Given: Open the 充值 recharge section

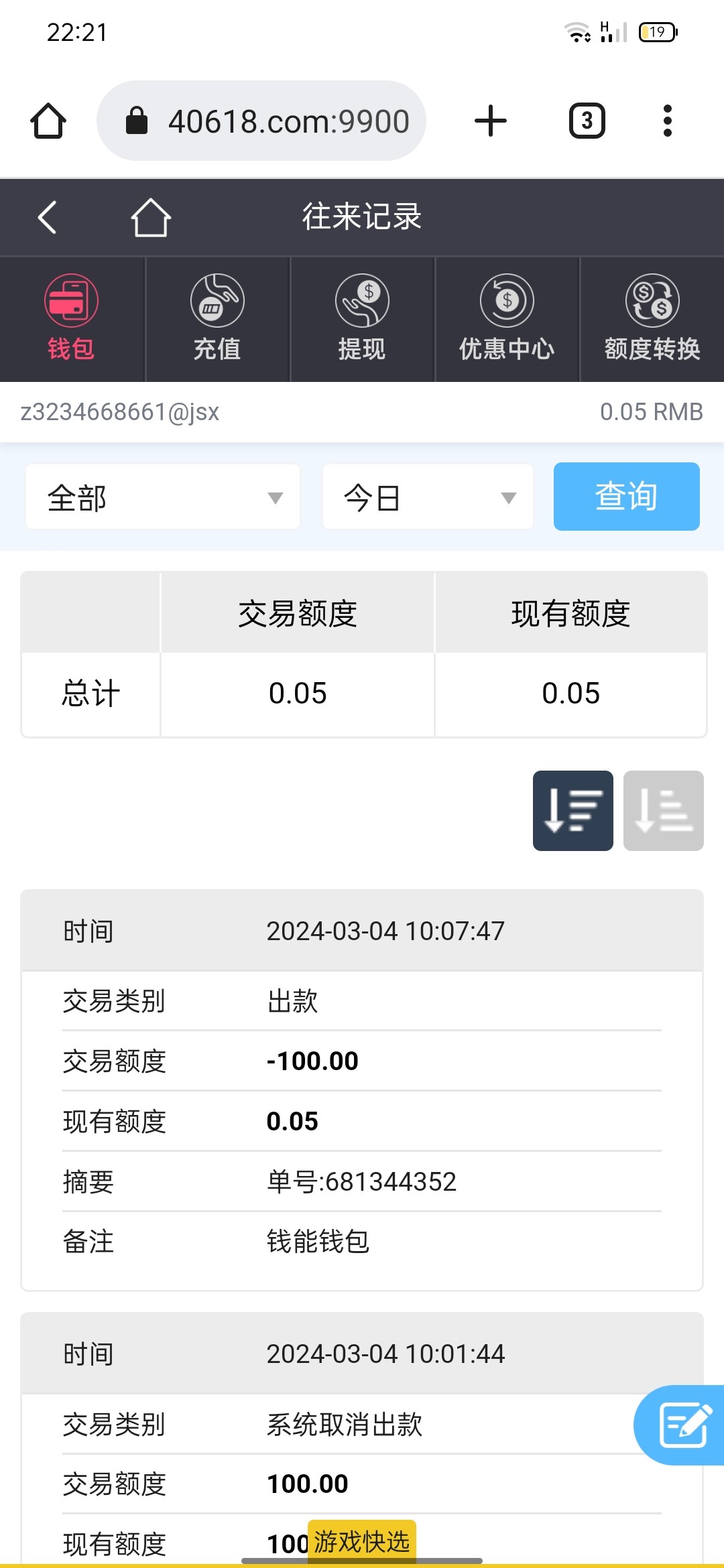Looking at the screenshot, I should tap(217, 318).
